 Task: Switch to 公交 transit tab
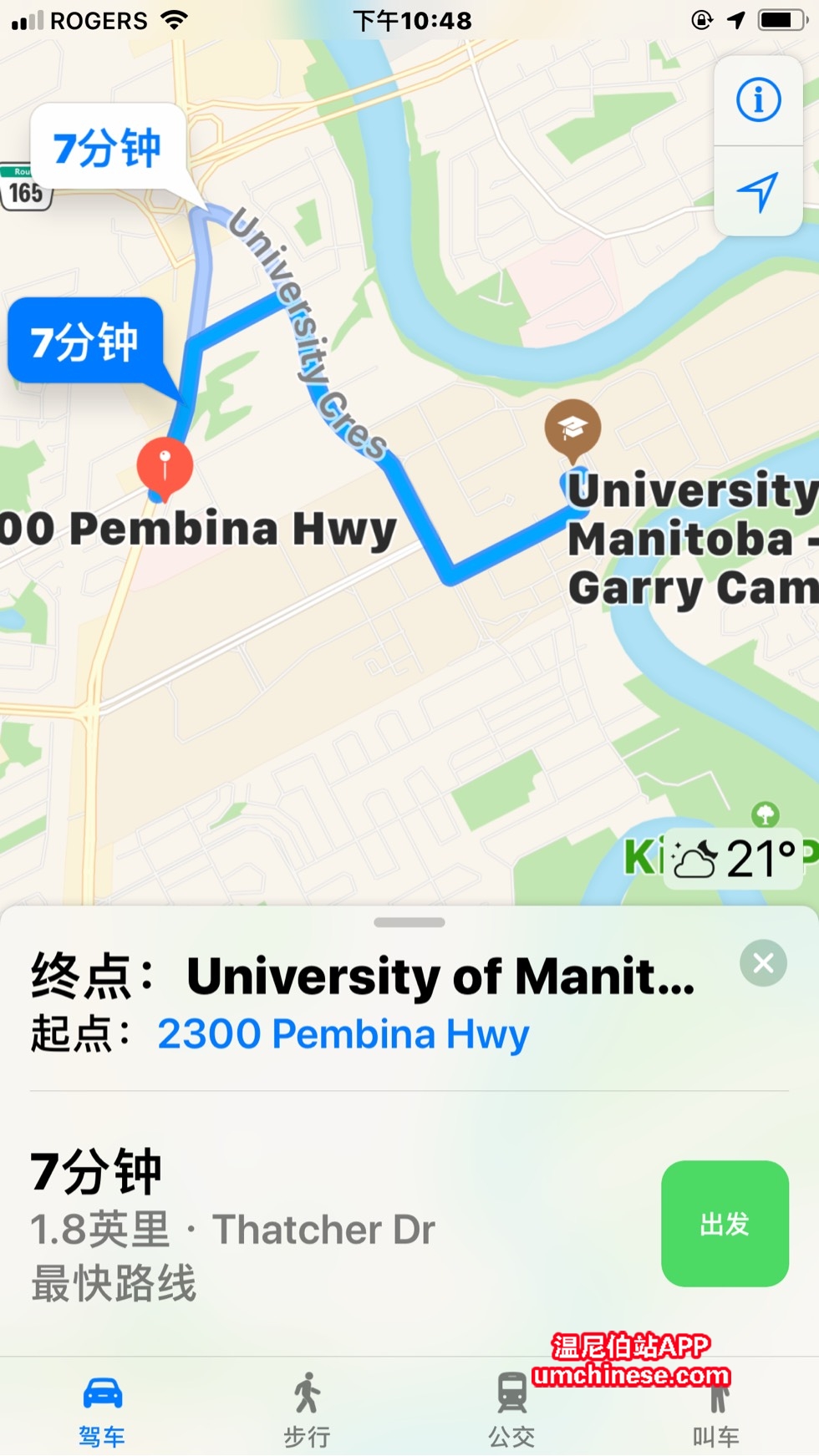(511, 1408)
